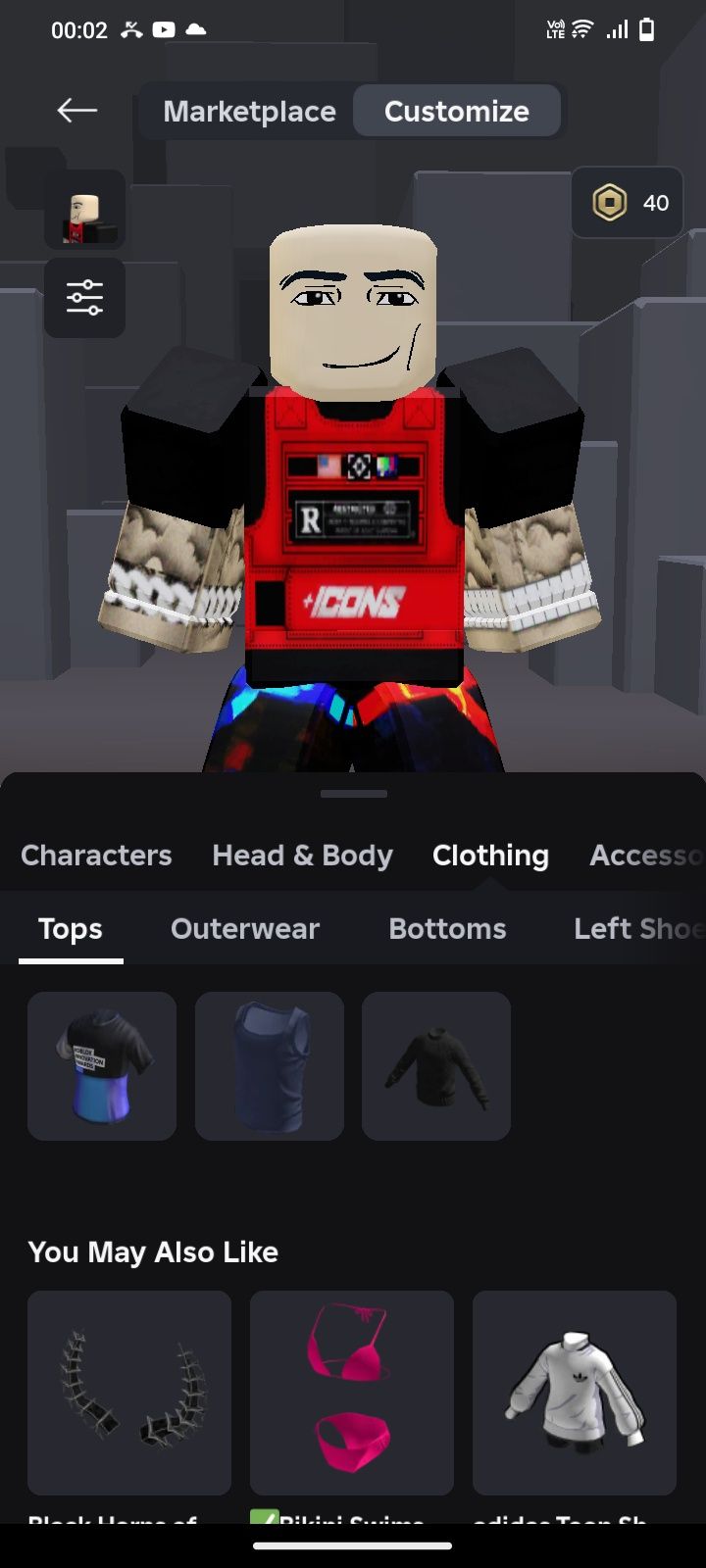Open the Head & Body category
Screen dimensions: 706x1568
point(302,855)
